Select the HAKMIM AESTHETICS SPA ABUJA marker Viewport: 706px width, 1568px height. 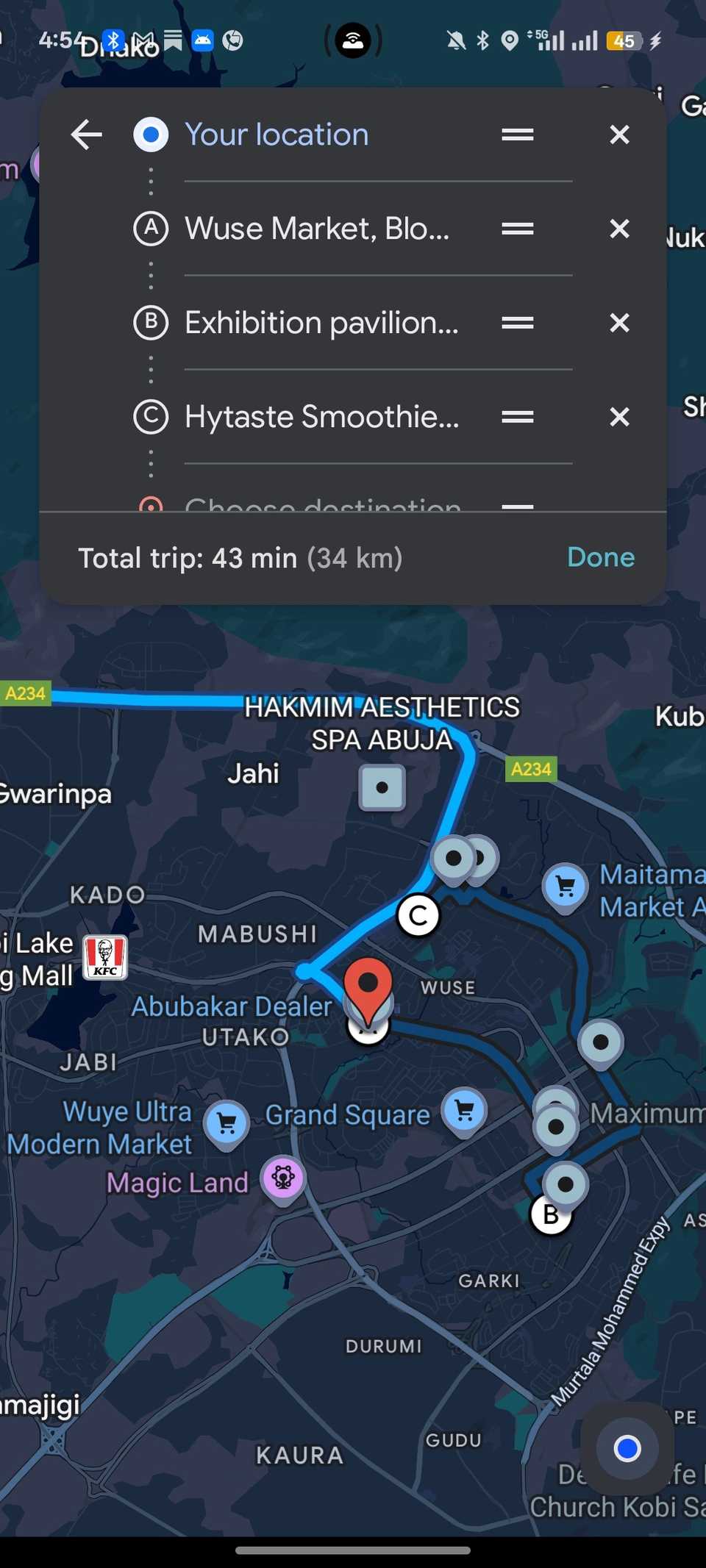(382, 787)
